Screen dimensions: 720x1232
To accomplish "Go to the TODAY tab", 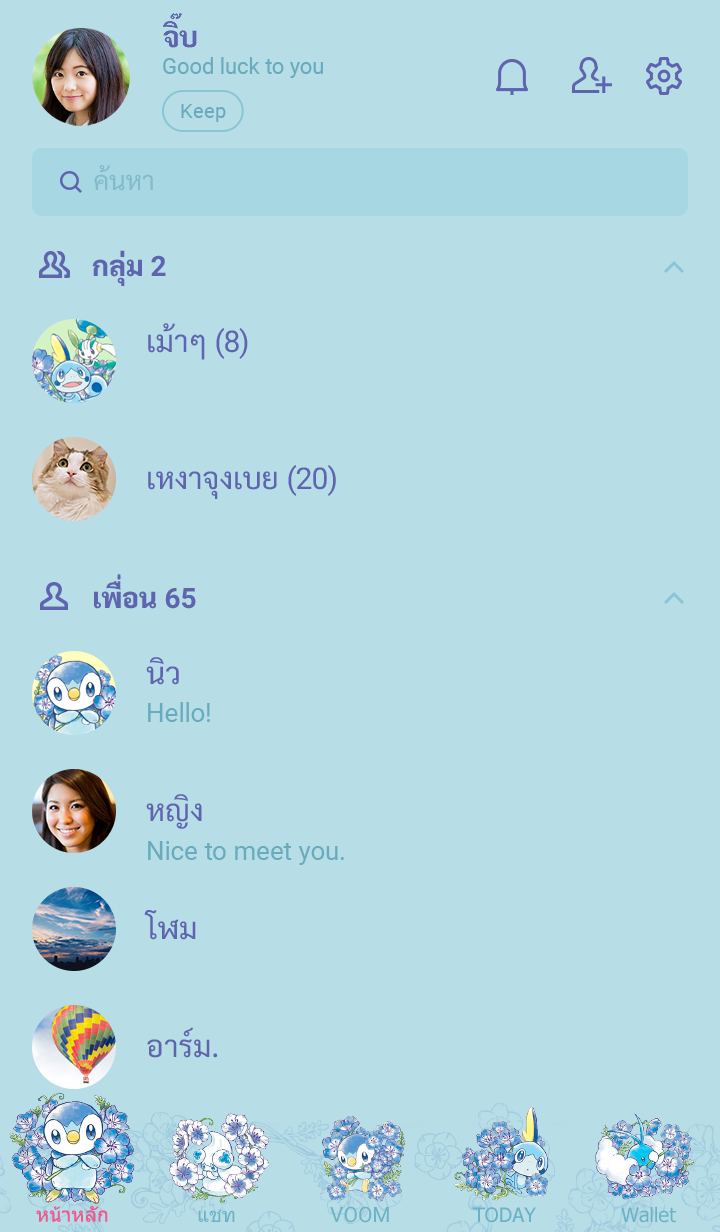I will pyautogui.click(x=504, y=1165).
